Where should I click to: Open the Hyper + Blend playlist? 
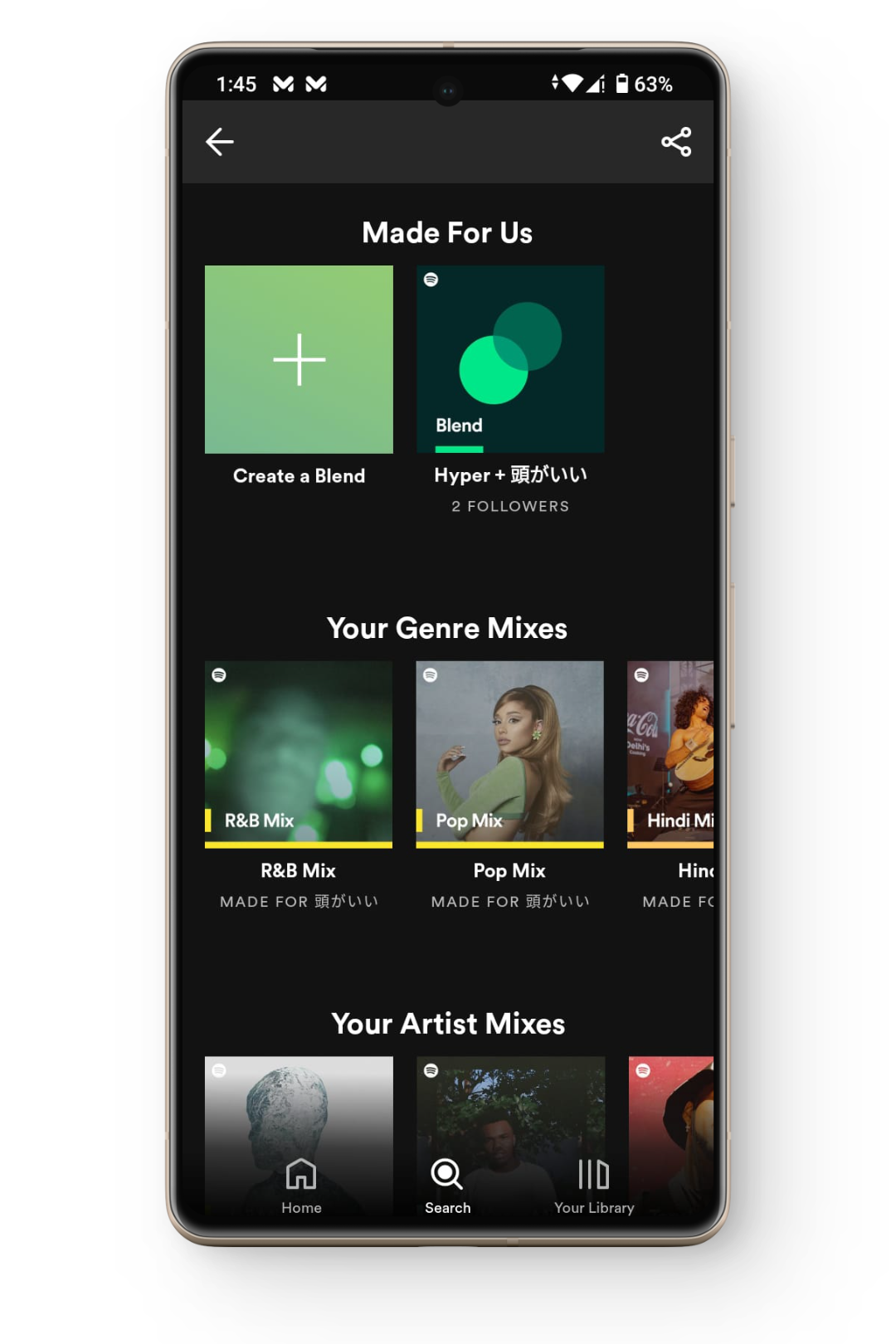pyautogui.click(x=510, y=360)
